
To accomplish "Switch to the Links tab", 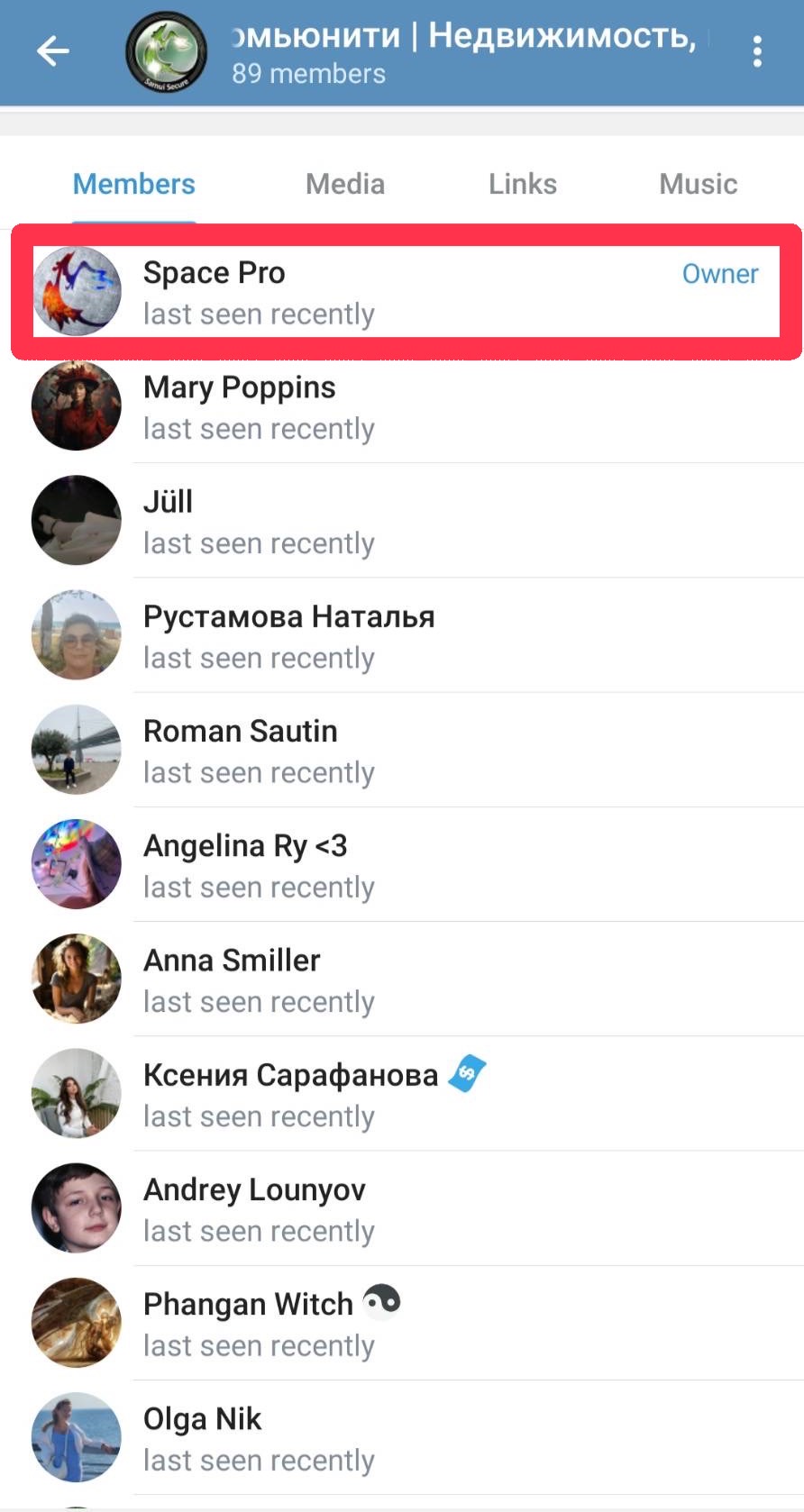I will 523,184.
